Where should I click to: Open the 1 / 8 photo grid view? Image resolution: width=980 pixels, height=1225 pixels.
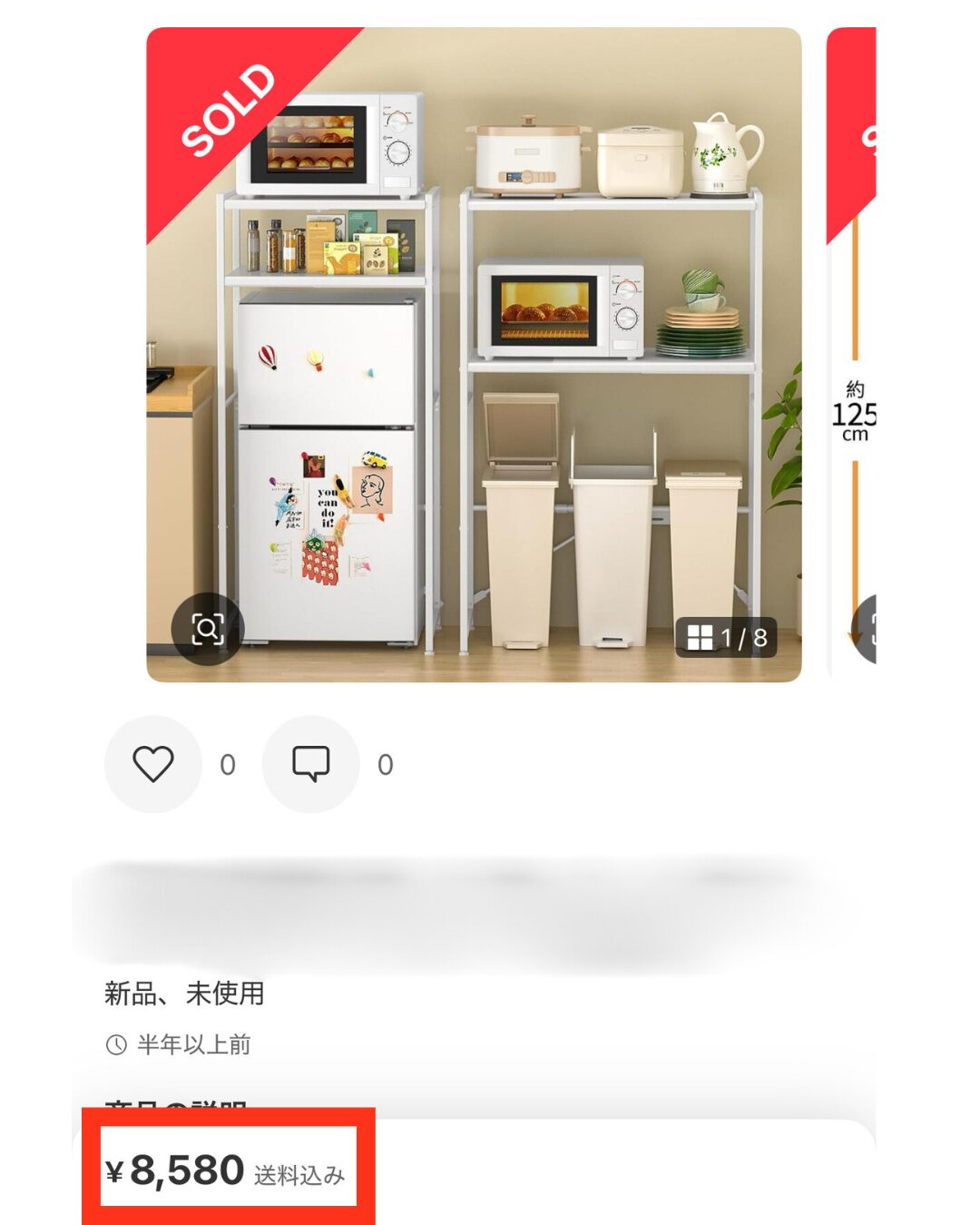click(x=727, y=638)
